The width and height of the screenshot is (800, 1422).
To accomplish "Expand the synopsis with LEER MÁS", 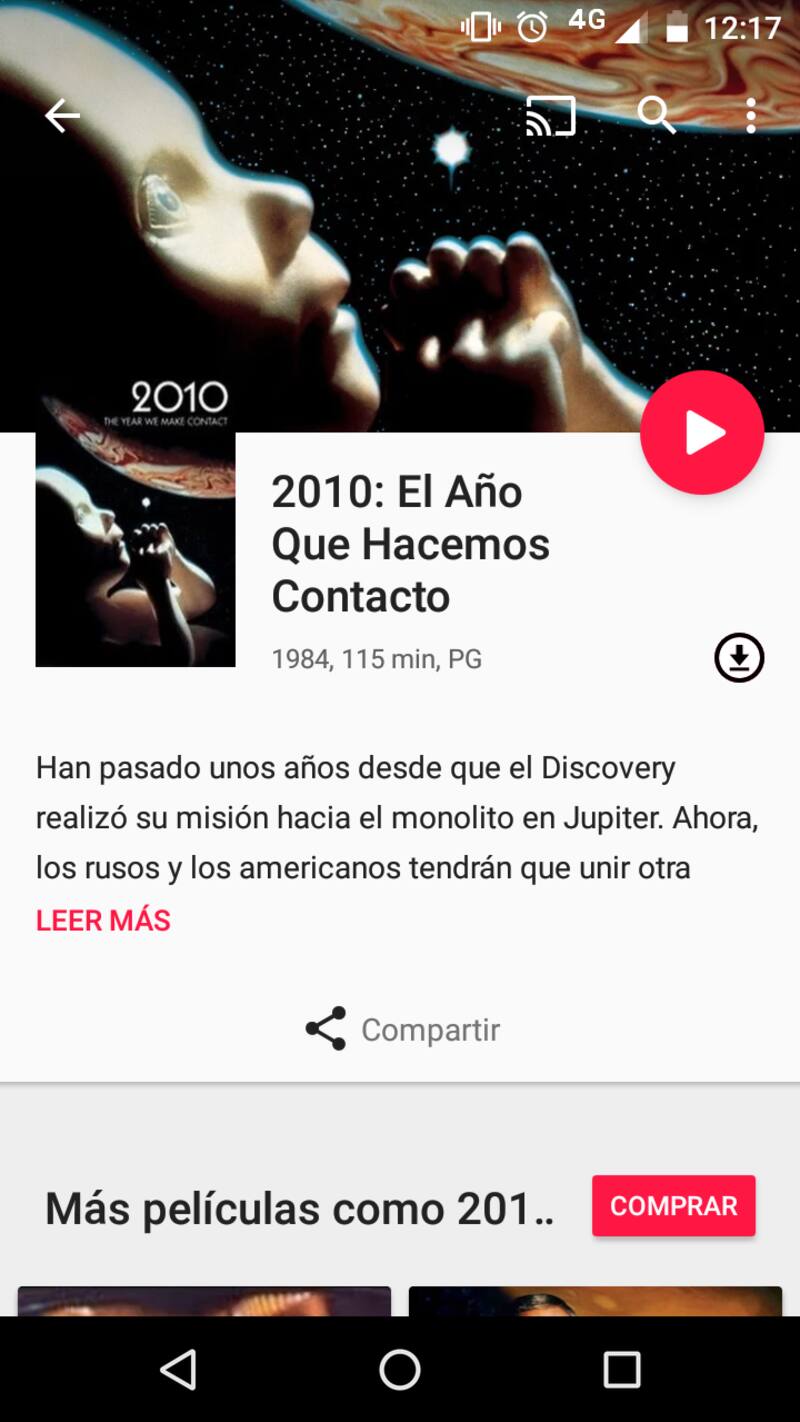I will click(103, 921).
